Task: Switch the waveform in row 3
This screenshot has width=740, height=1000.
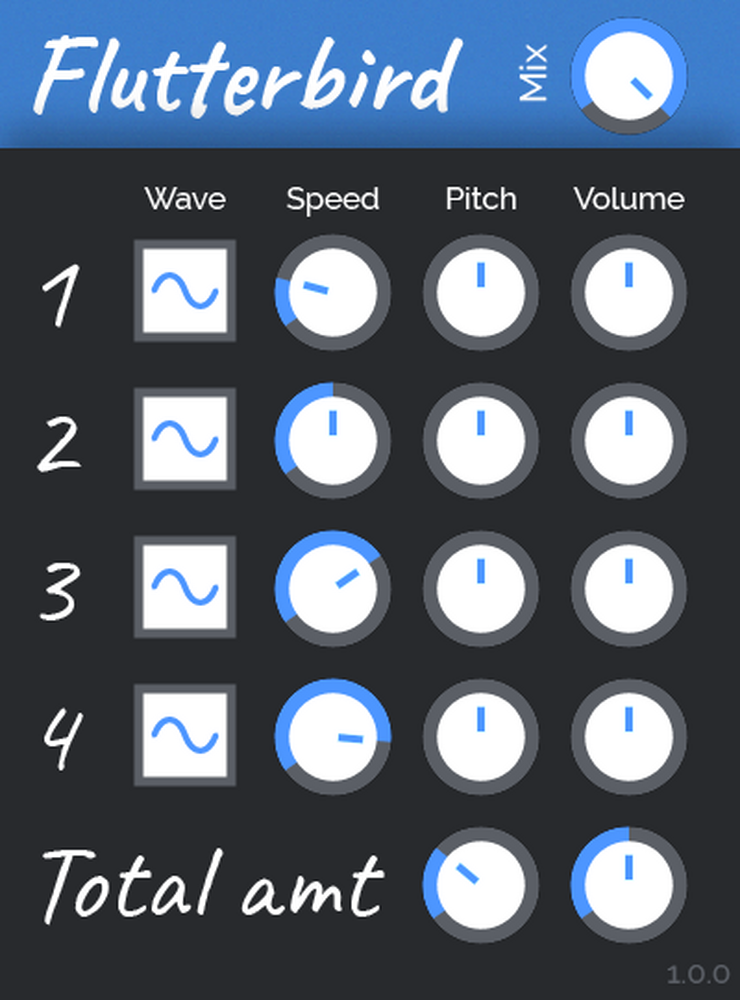Action: click(x=185, y=587)
